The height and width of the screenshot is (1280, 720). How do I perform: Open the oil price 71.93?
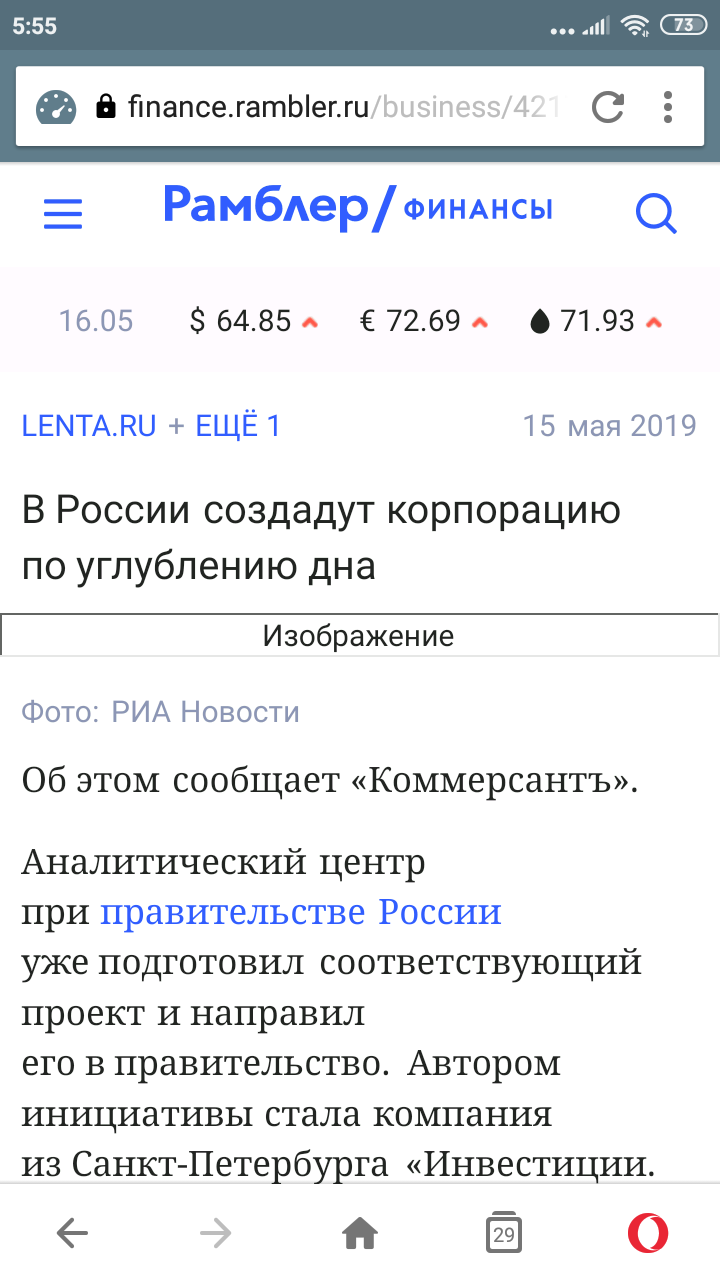pos(595,321)
